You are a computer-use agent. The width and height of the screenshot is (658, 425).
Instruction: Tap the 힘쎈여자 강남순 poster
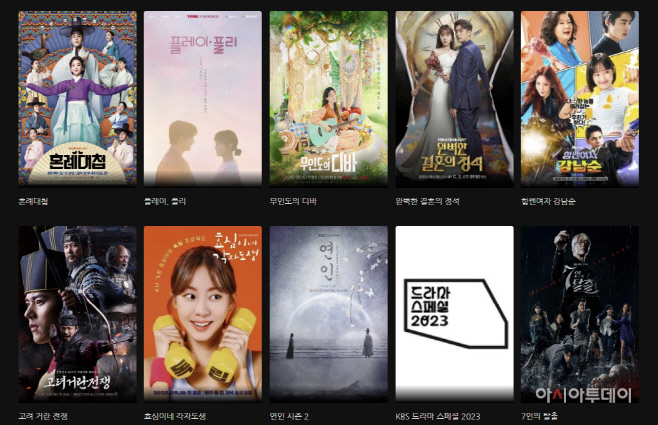pos(579,98)
